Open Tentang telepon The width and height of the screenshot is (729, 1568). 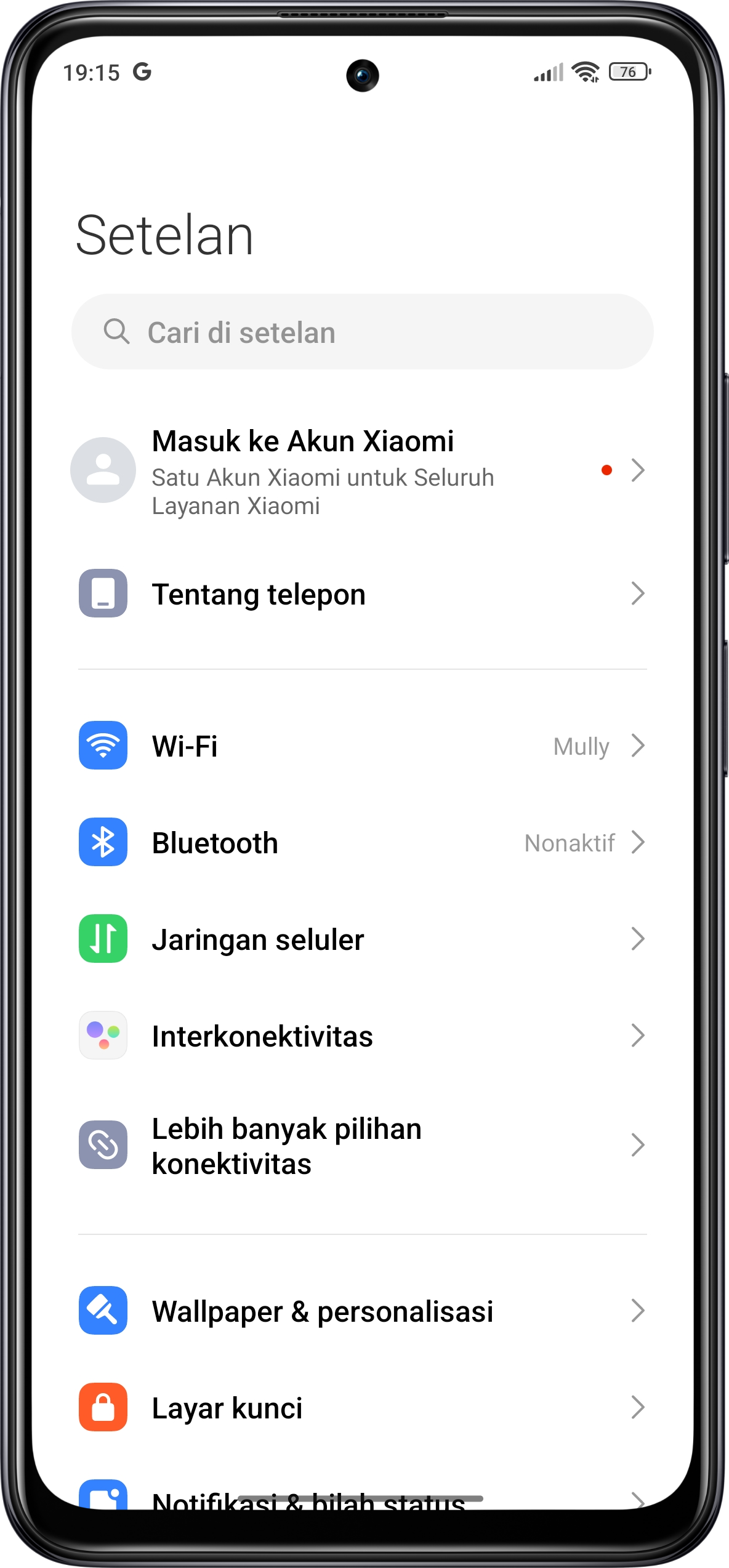pos(362,594)
